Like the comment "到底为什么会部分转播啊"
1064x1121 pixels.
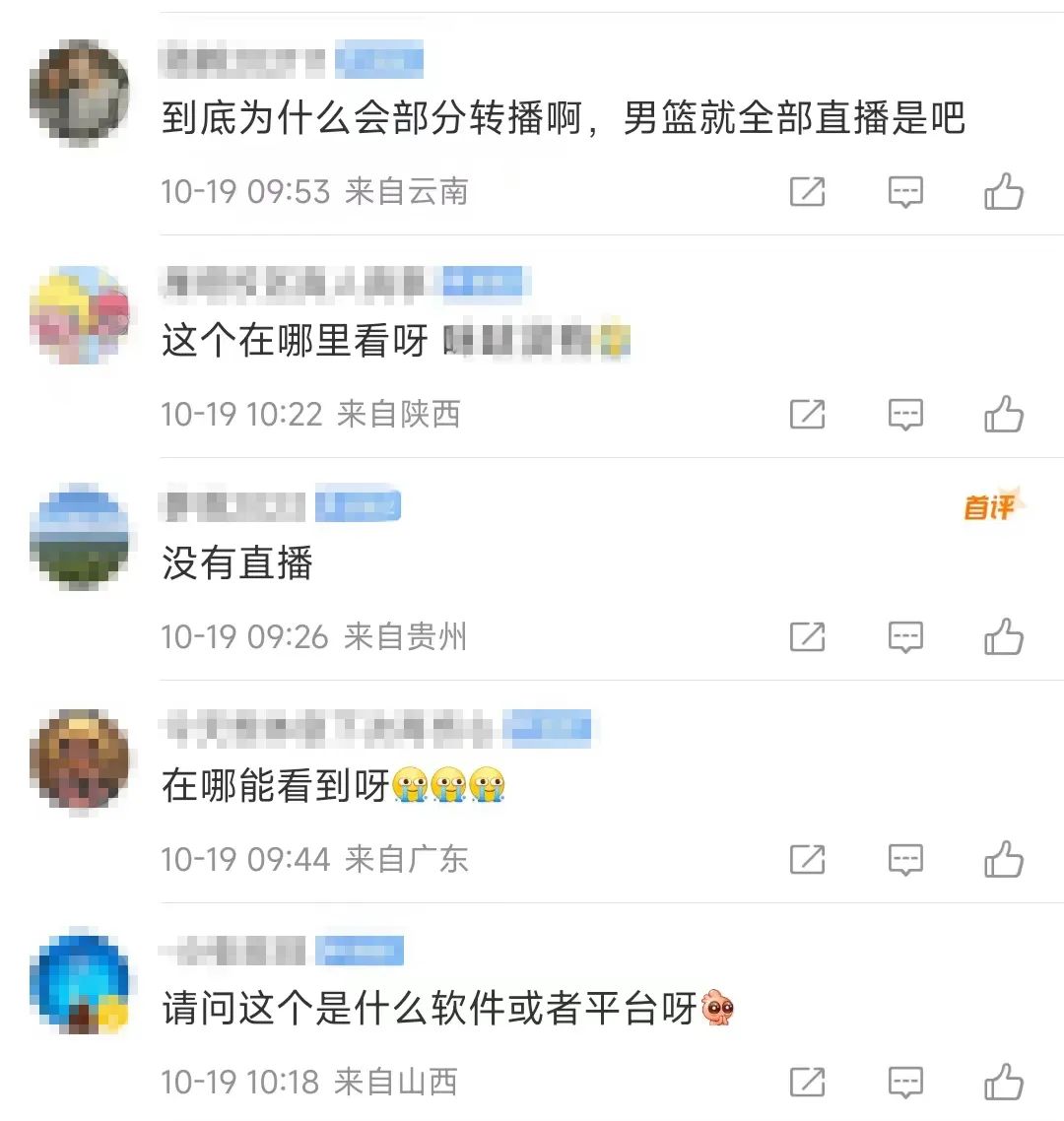click(x=1005, y=193)
